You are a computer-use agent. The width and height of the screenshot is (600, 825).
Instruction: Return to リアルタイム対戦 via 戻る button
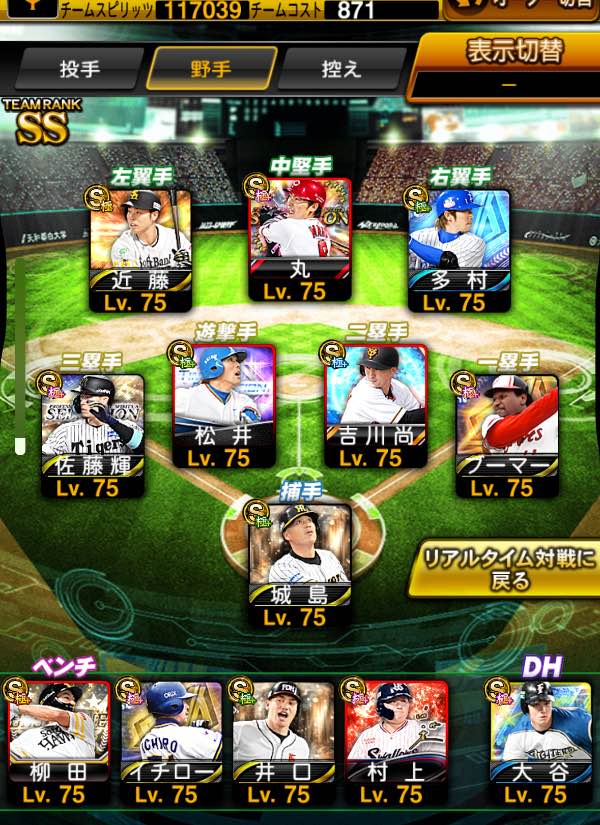coord(506,570)
